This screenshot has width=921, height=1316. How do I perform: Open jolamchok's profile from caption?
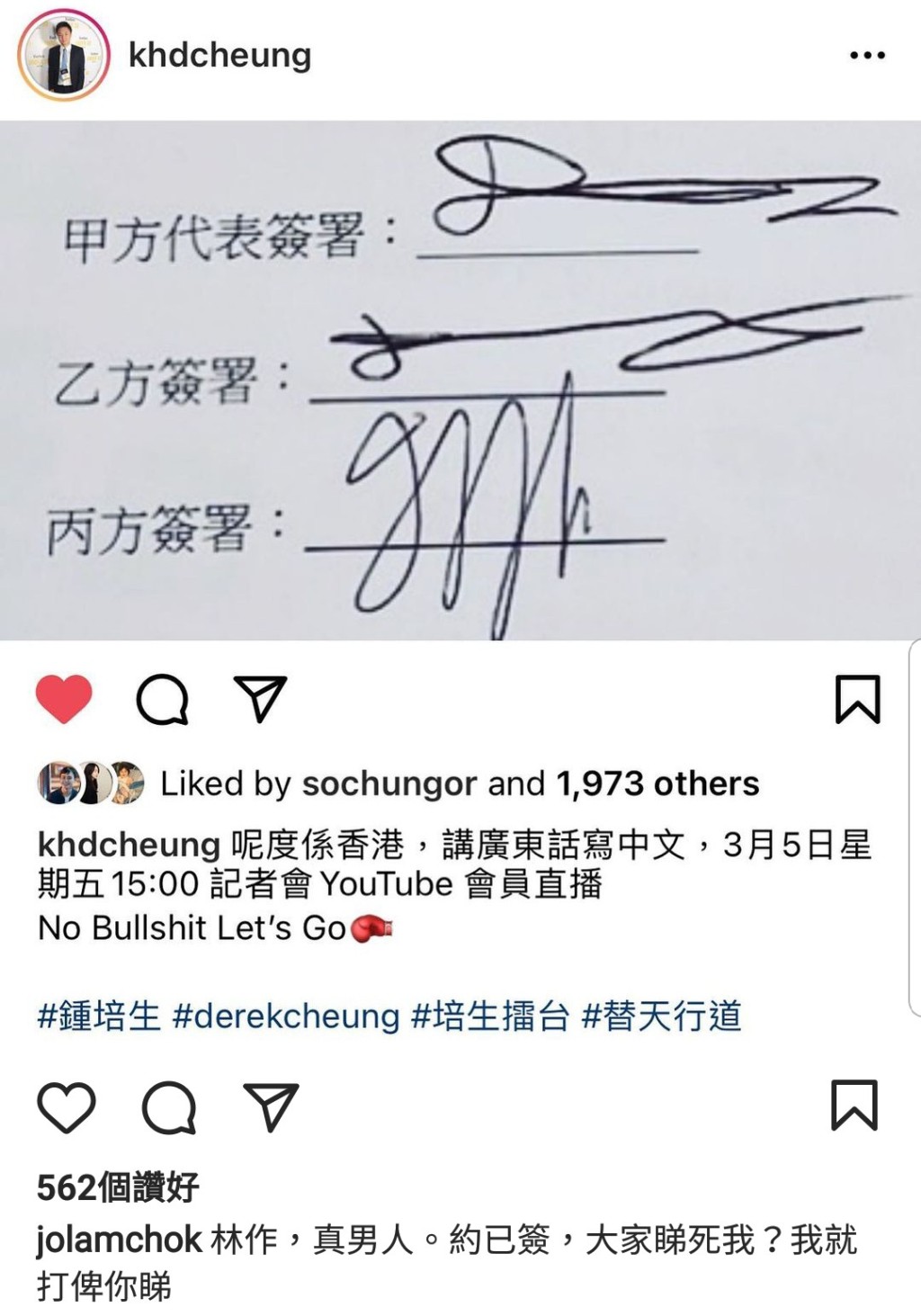[x=119, y=1240]
